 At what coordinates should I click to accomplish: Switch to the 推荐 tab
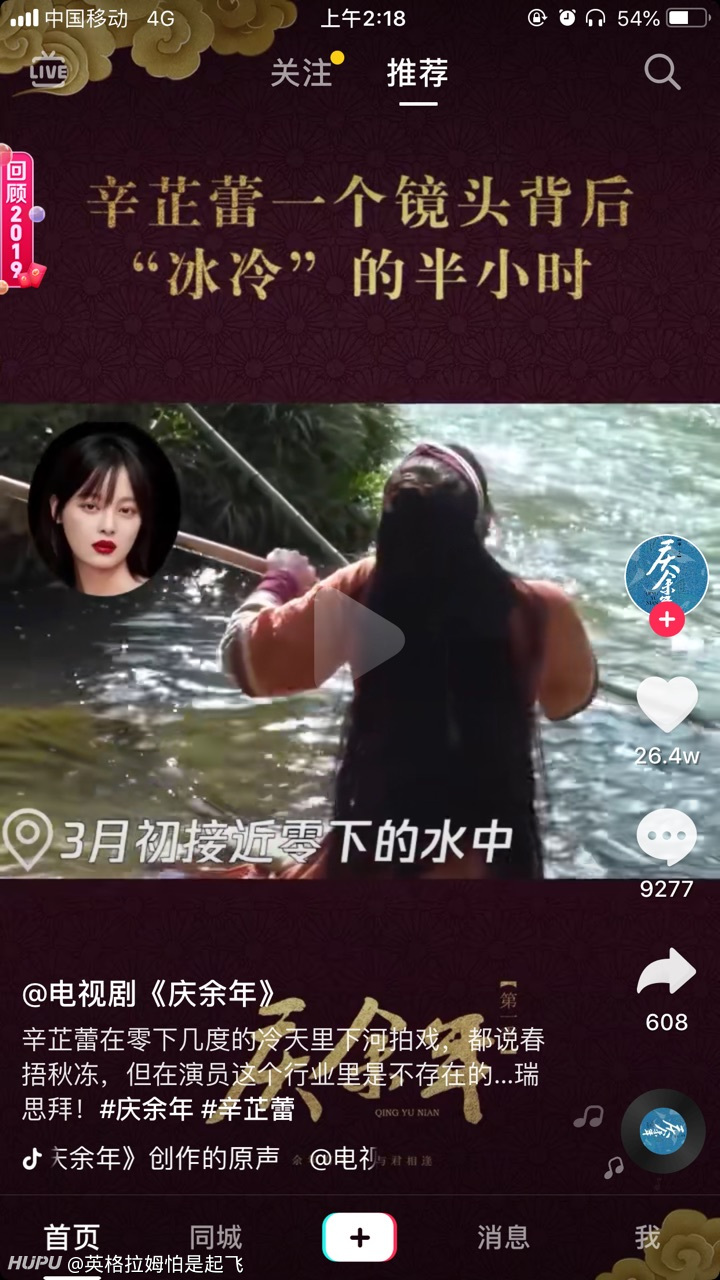(417, 73)
